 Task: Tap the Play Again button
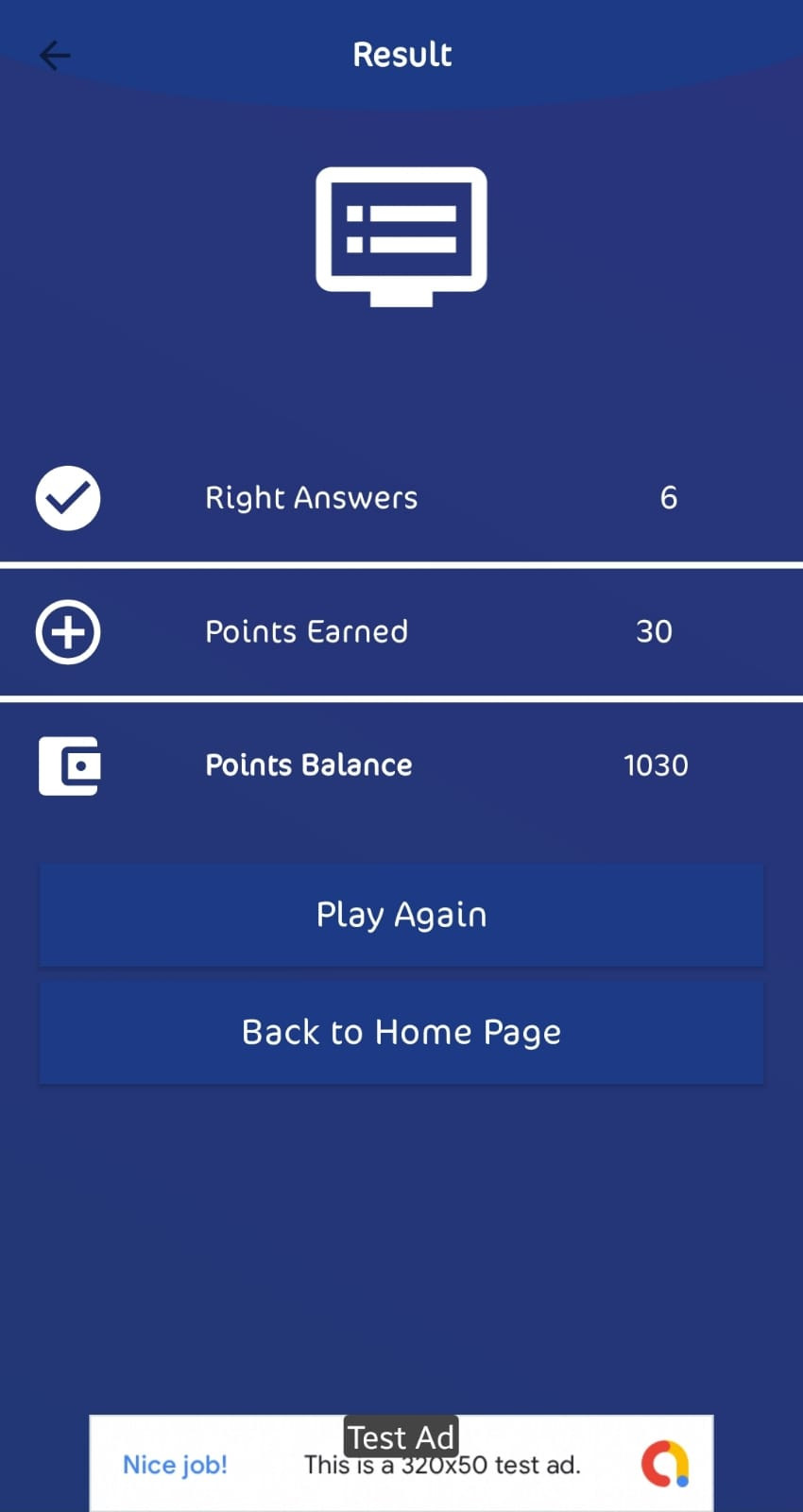[x=401, y=915]
